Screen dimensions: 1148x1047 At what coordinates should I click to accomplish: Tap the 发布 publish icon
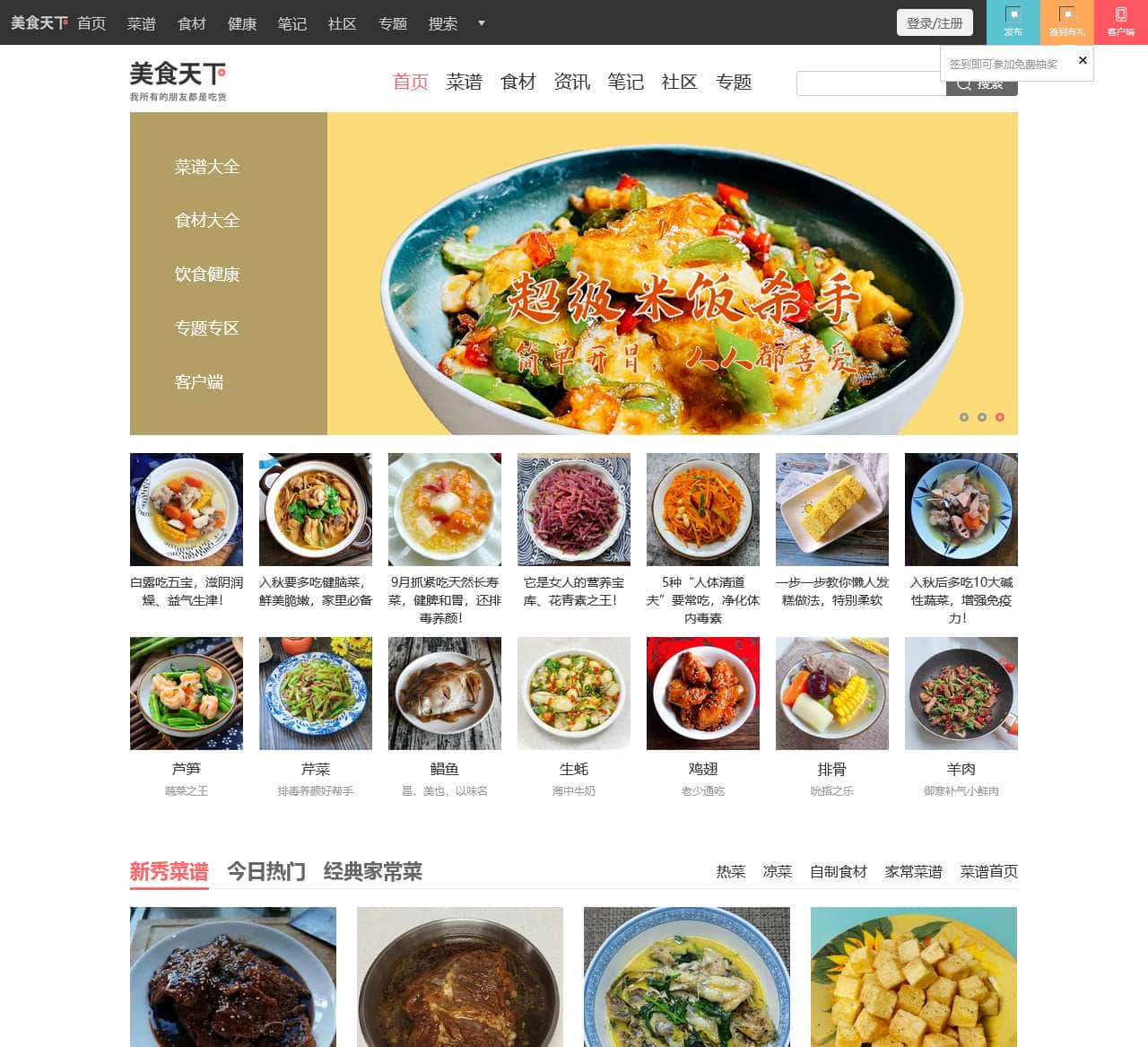tap(1013, 22)
